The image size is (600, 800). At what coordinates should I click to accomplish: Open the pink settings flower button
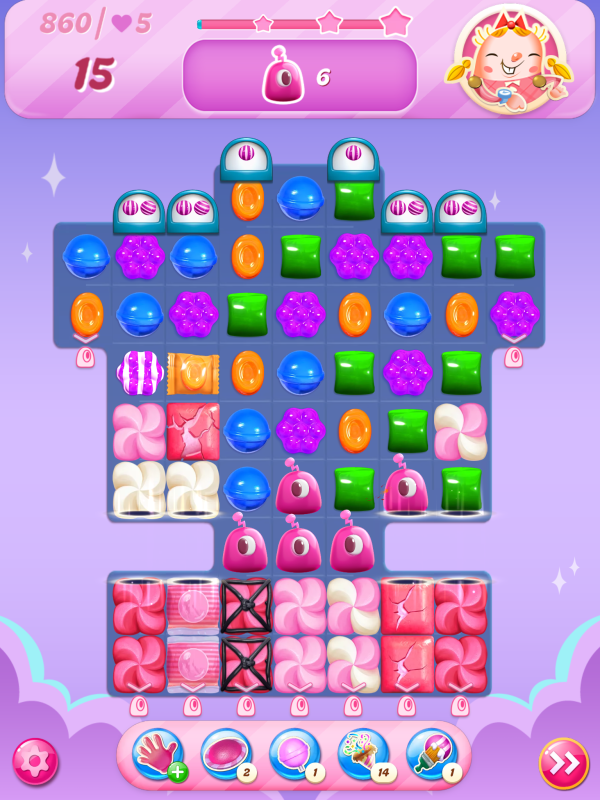click(35, 762)
